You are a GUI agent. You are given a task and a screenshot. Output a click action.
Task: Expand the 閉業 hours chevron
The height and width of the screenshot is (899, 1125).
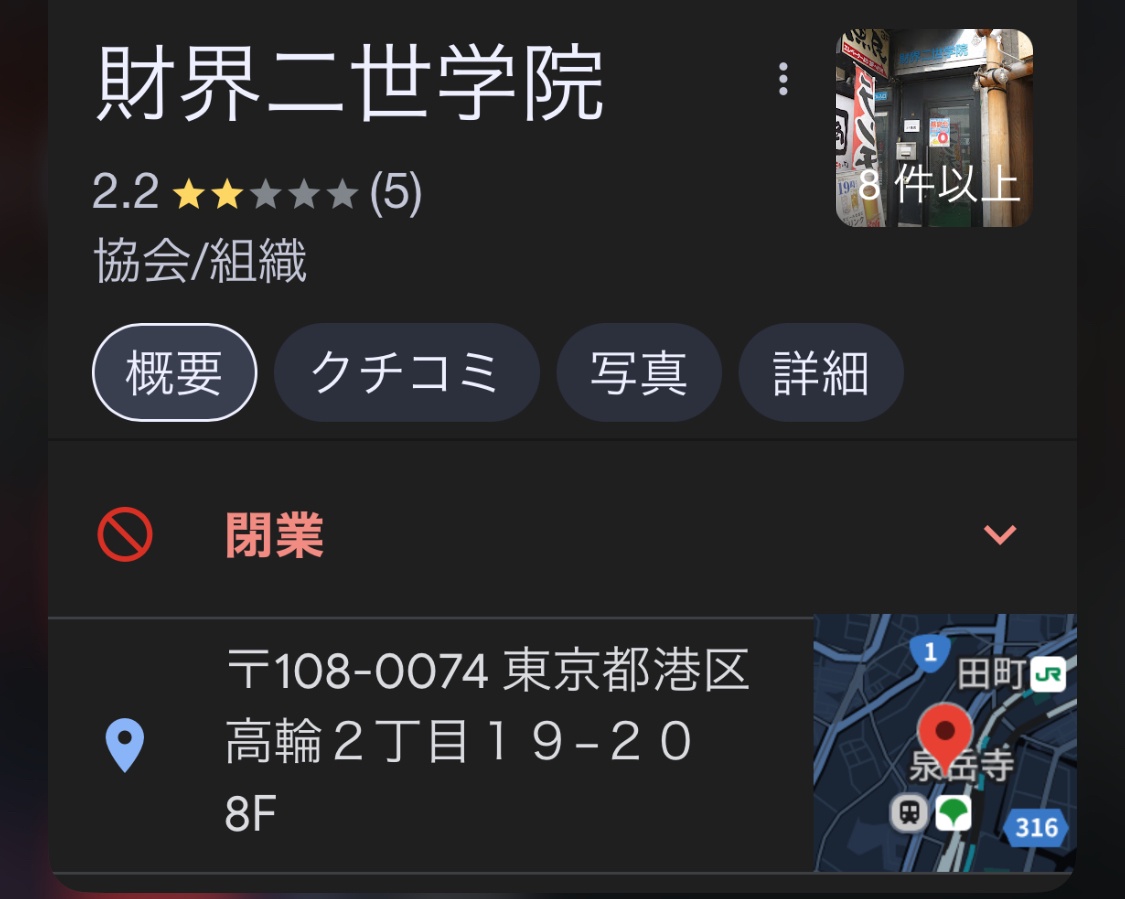[999, 535]
